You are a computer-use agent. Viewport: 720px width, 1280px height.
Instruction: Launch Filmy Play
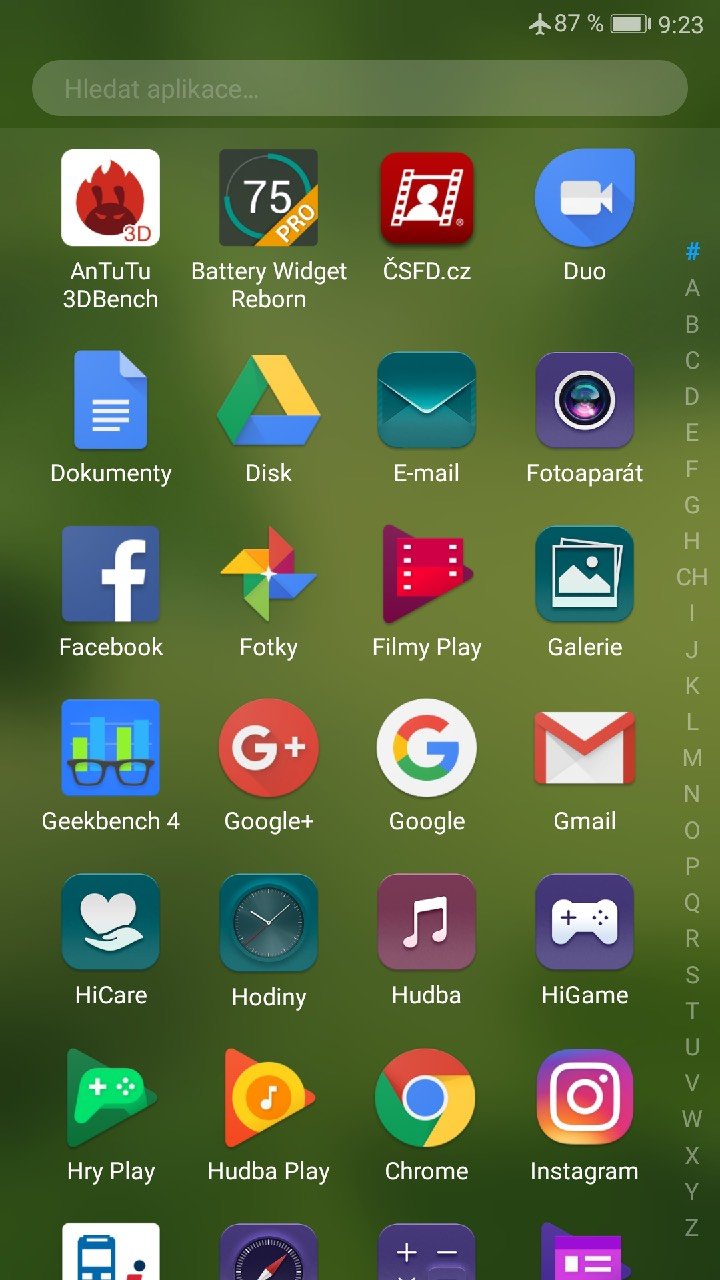click(x=426, y=574)
